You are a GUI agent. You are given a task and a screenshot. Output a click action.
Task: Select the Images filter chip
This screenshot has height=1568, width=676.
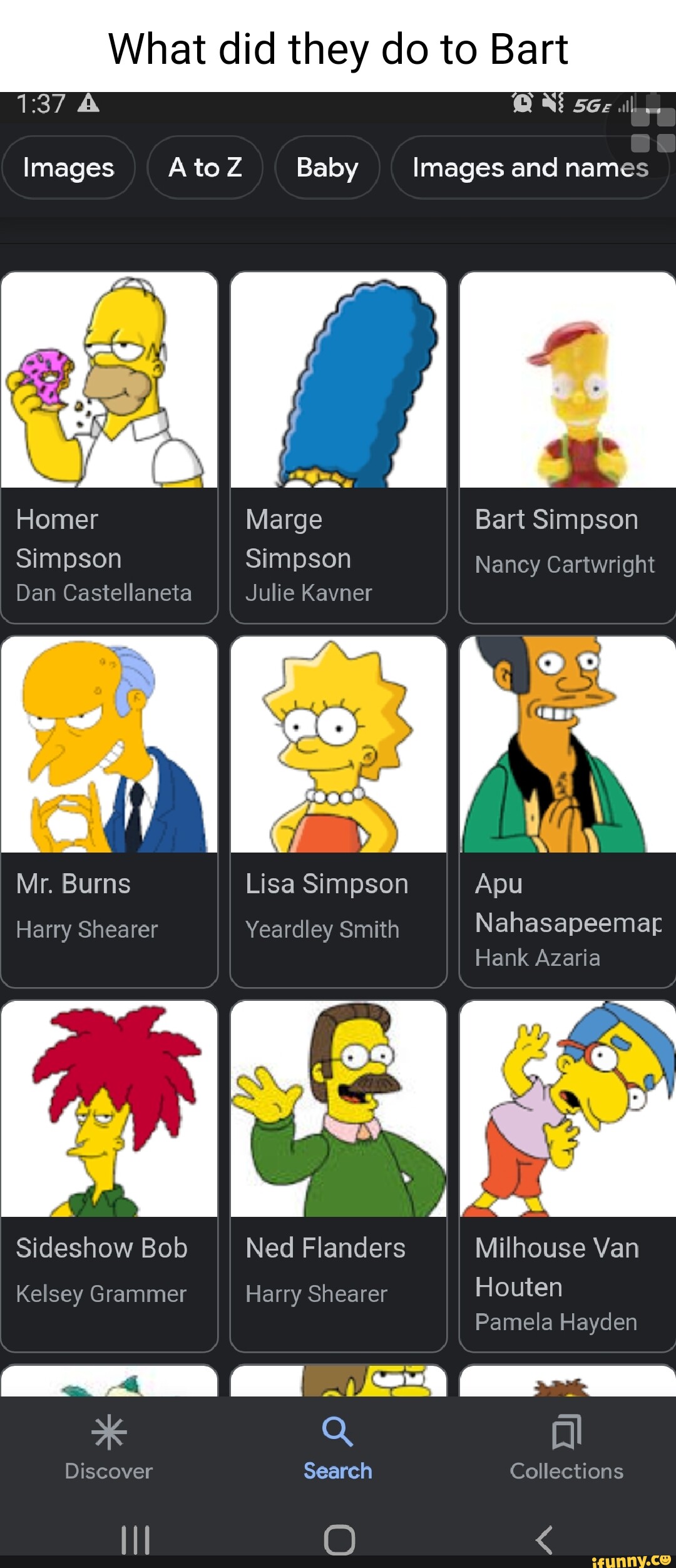68,168
